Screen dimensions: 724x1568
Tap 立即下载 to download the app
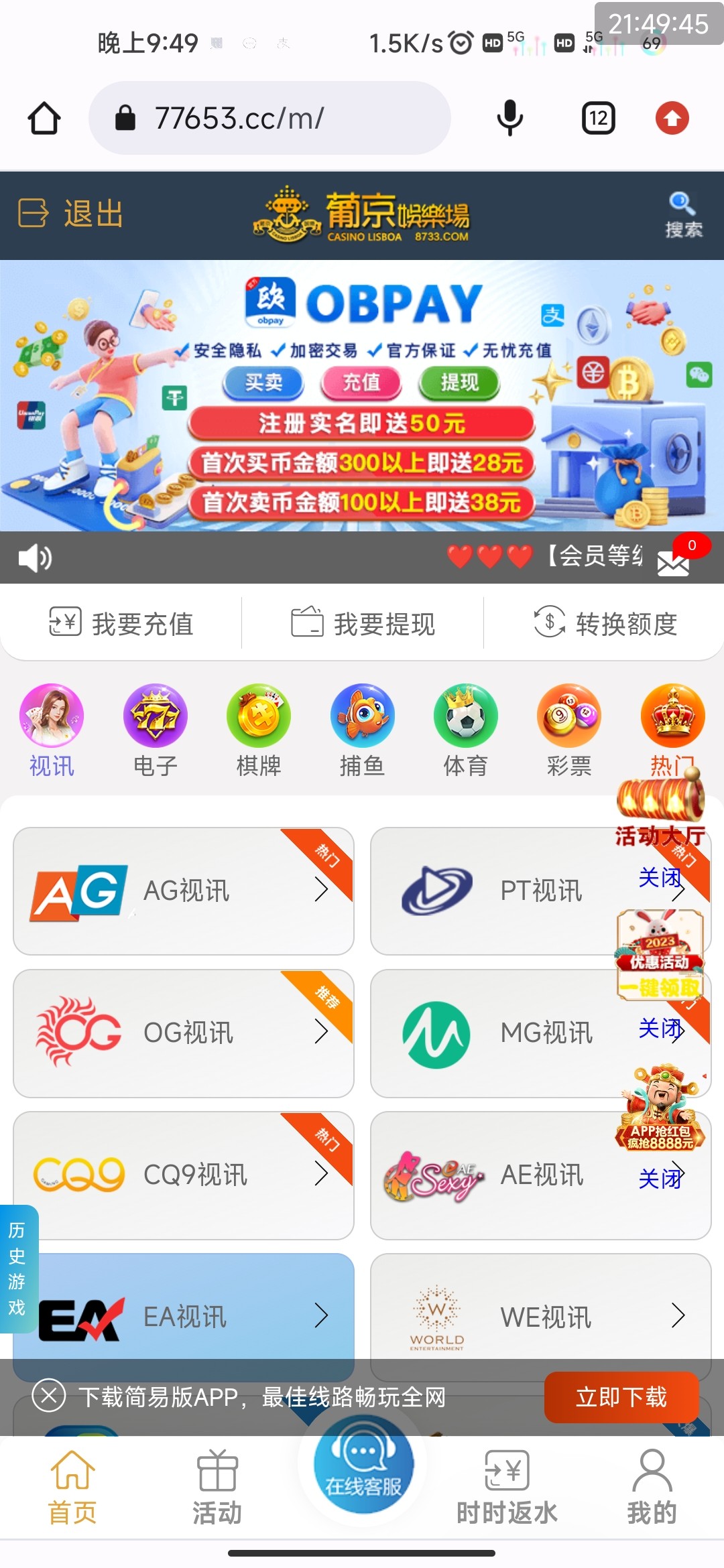click(x=621, y=1397)
